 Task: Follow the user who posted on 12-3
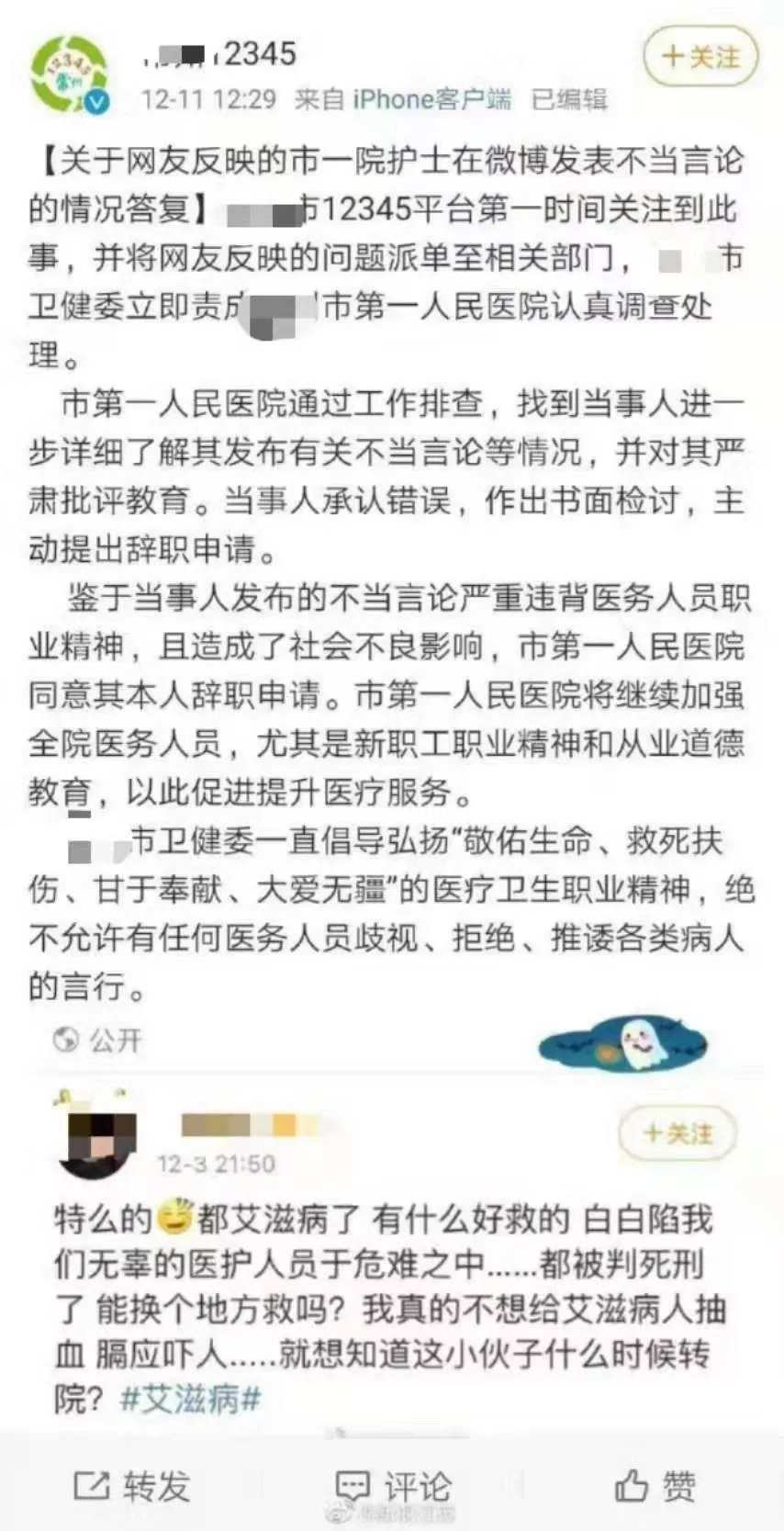678,1133
